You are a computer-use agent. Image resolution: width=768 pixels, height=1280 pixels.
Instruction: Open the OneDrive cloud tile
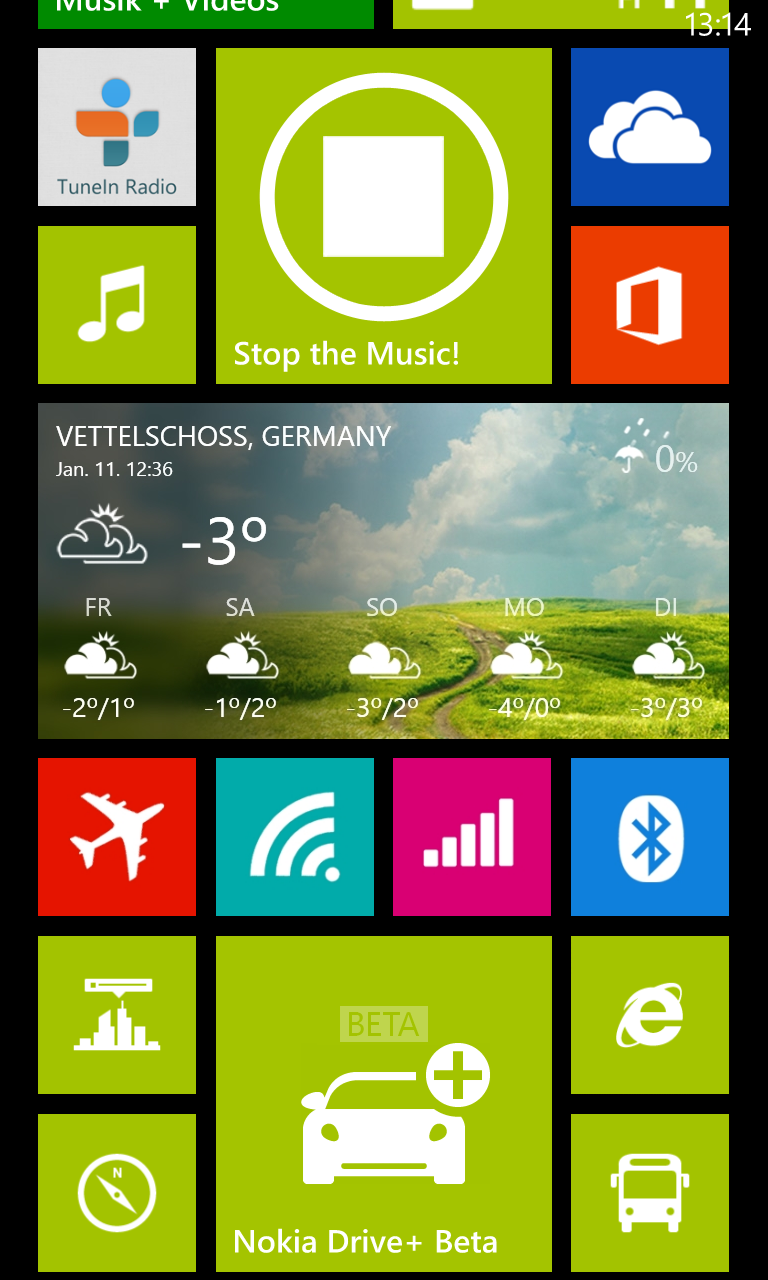tap(650, 127)
